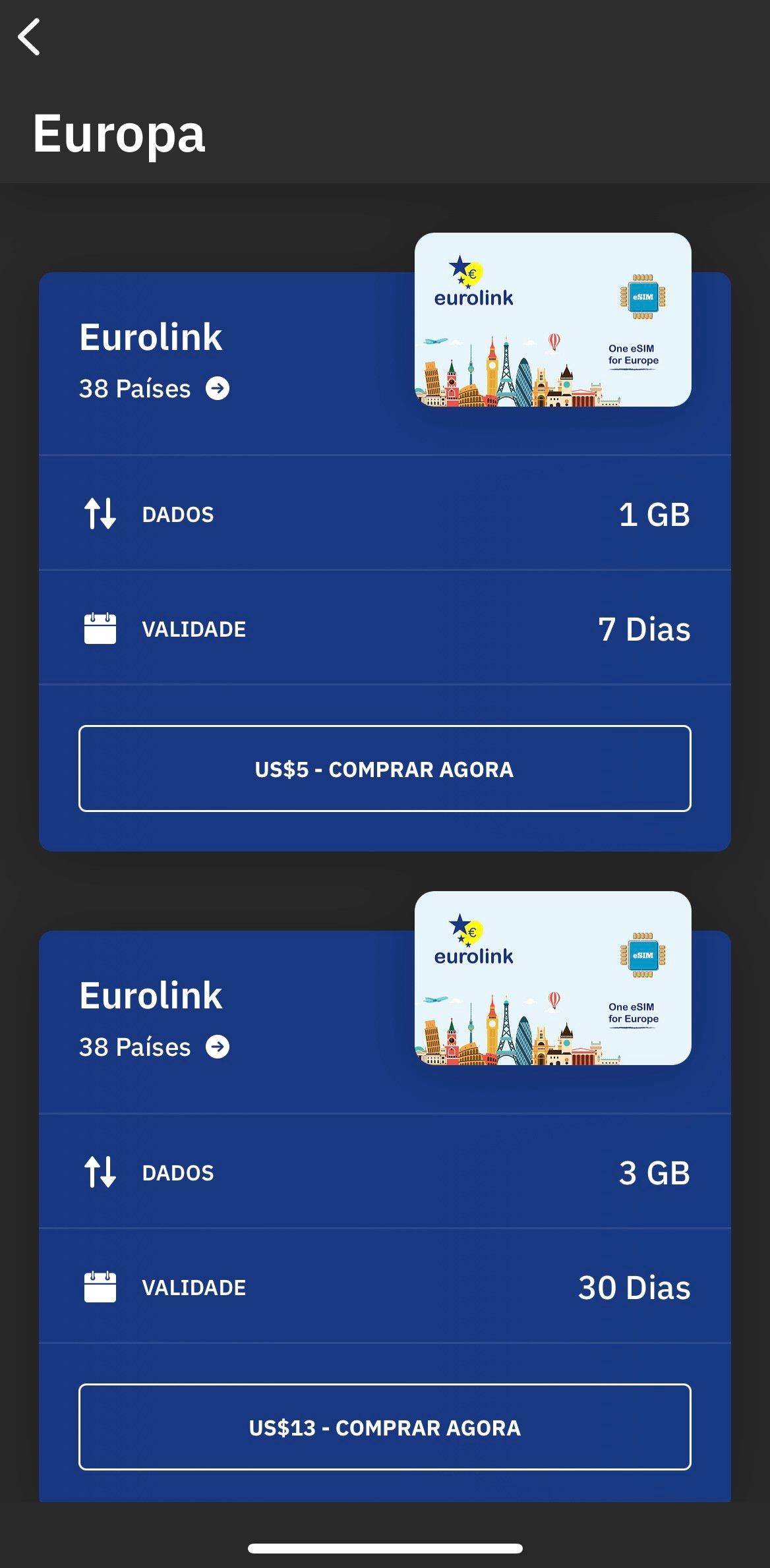Select the 3 GB DADOS row

(x=385, y=1172)
